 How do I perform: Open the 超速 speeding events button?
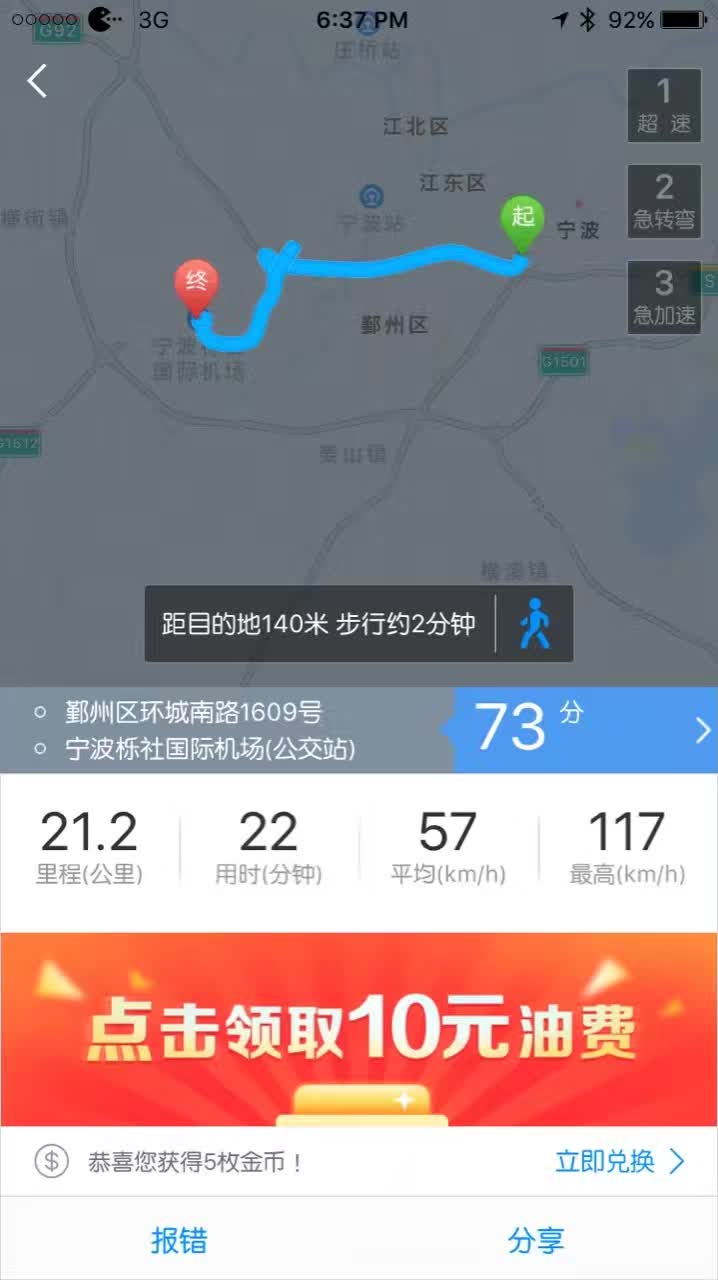(664, 106)
